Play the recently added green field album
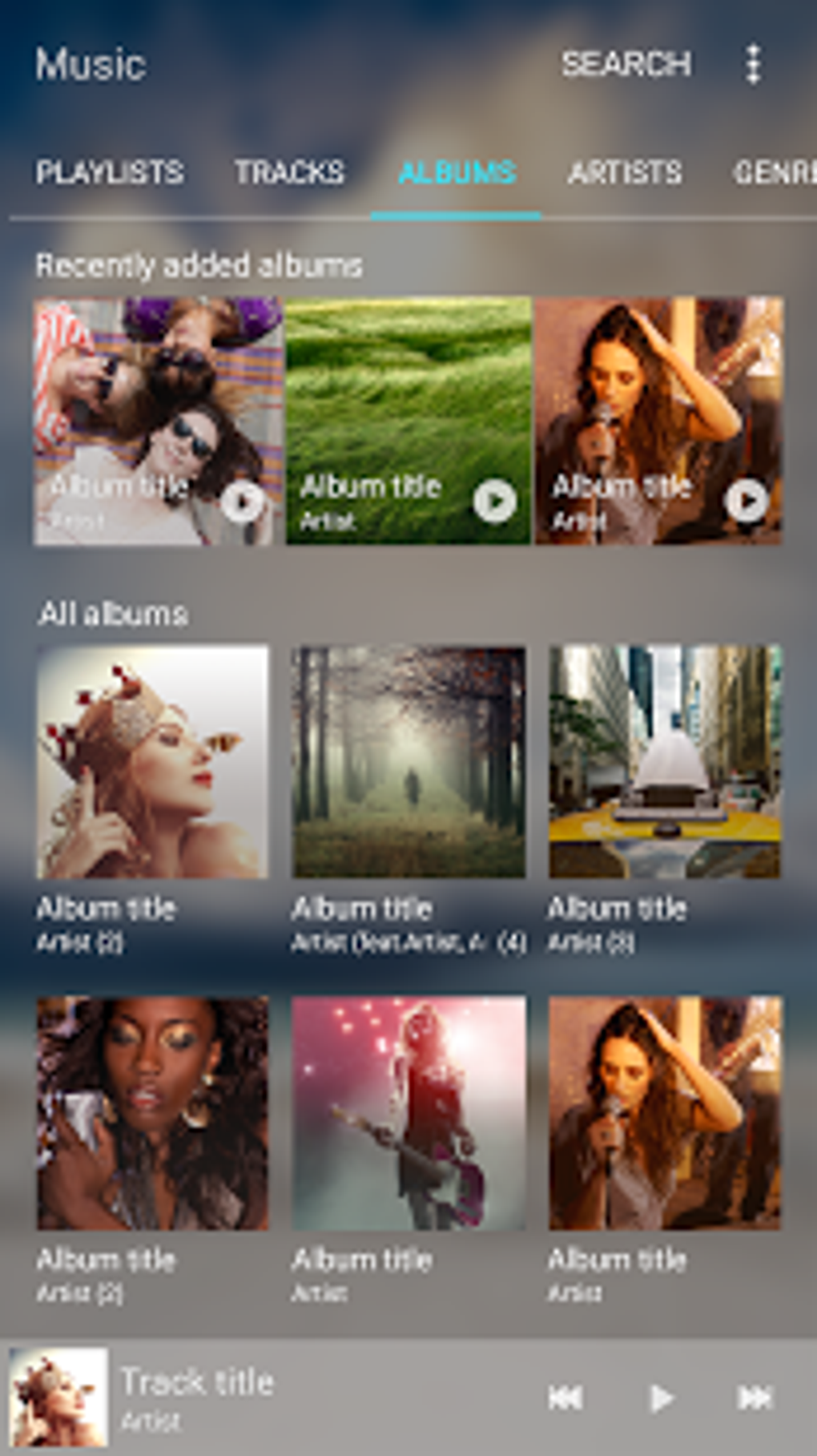Image resolution: width=817 pixels, height=1456 pixels. (495, 502)
